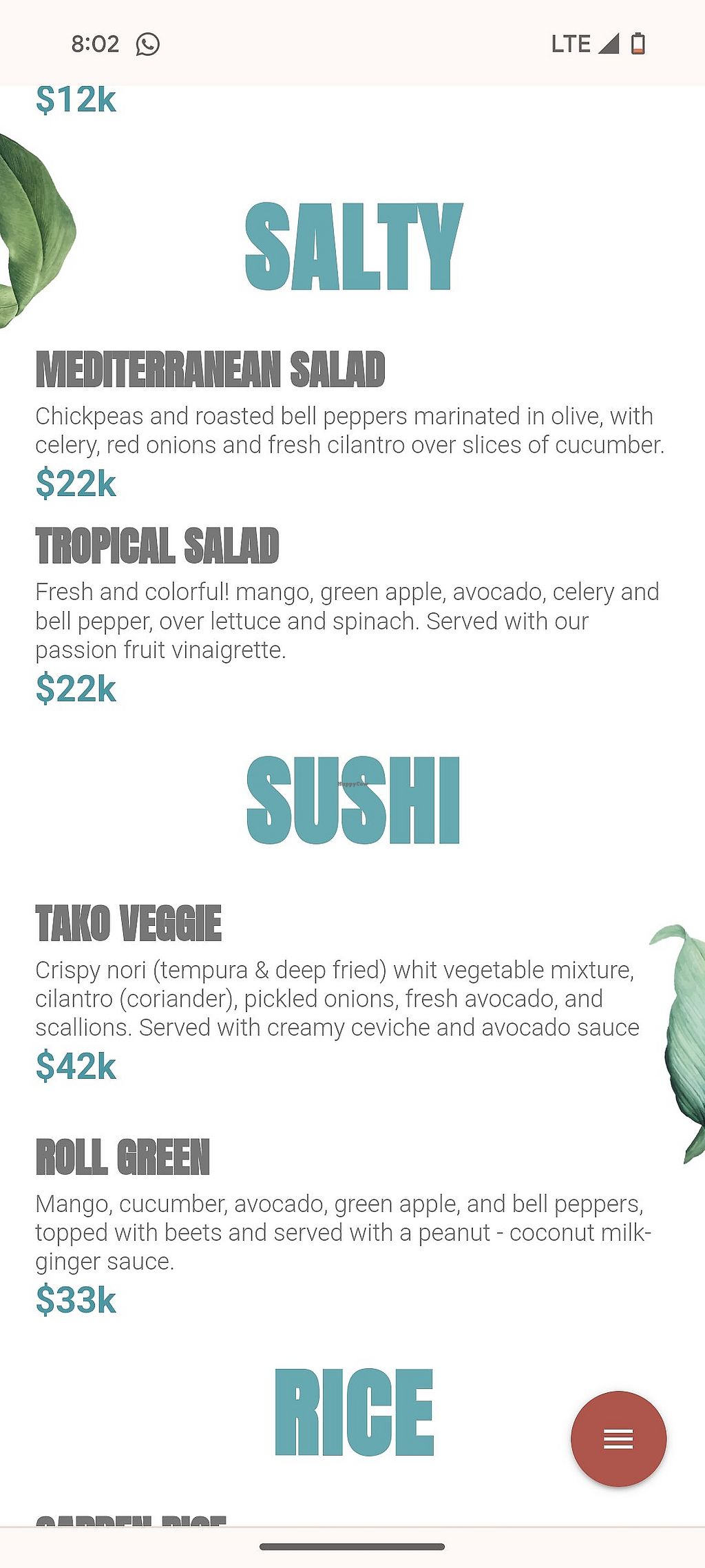705x1568 pixels.
Task: Open the red floating menu button
Action: pos(618,1438)
